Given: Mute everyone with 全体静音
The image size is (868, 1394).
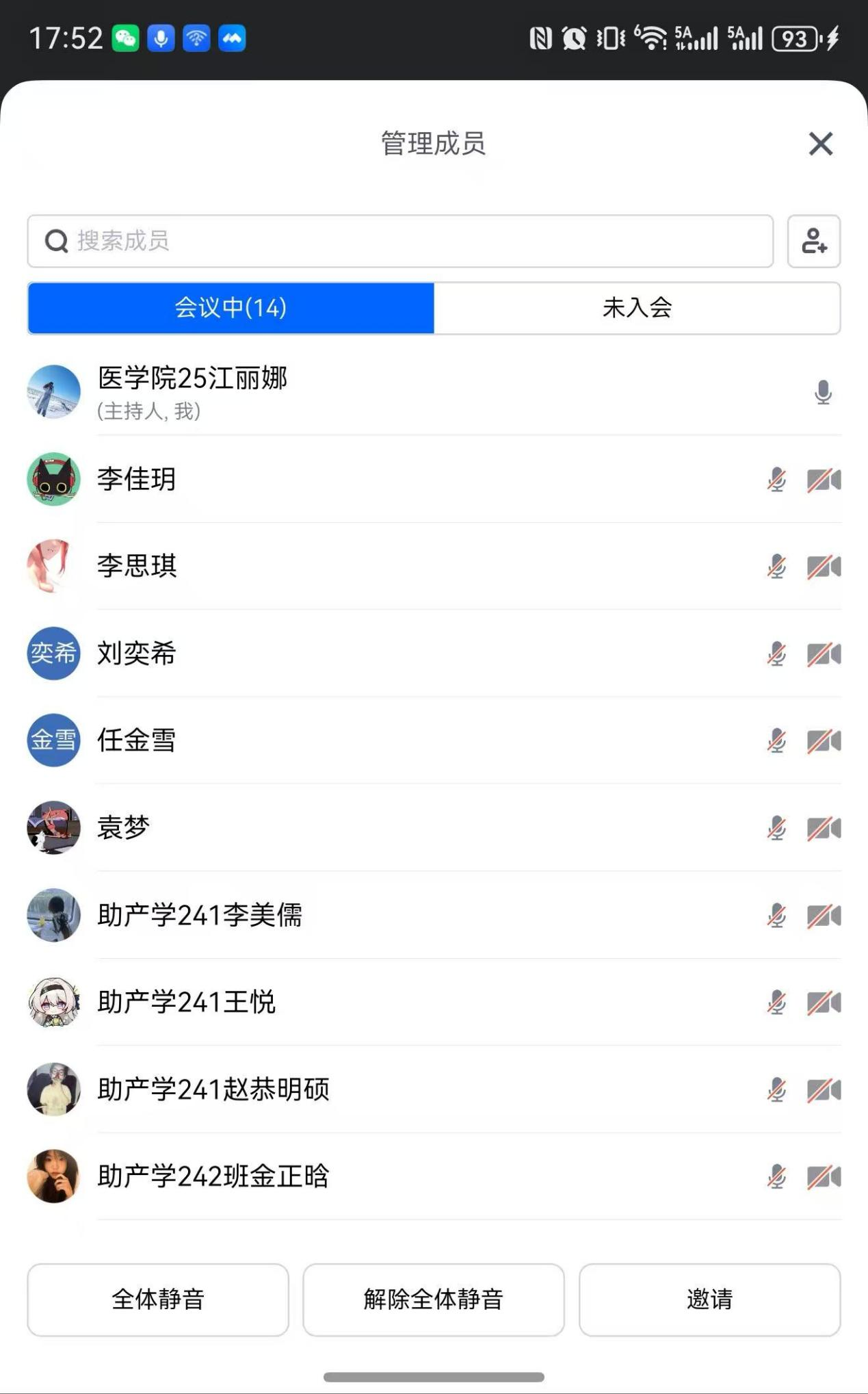Looking at the screenshot, I should point(158,1299).
